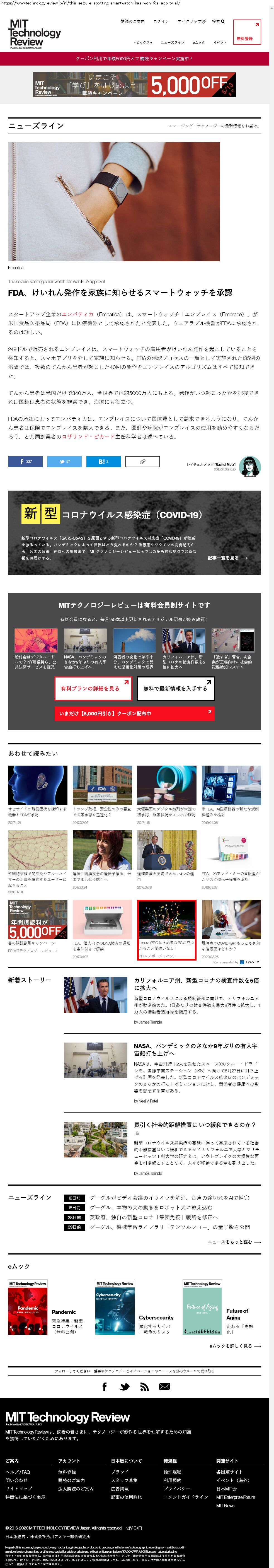This screenshot has height=1568, width=274.
Task: Open the 無料登録 registration button
Action: (247, 32)
